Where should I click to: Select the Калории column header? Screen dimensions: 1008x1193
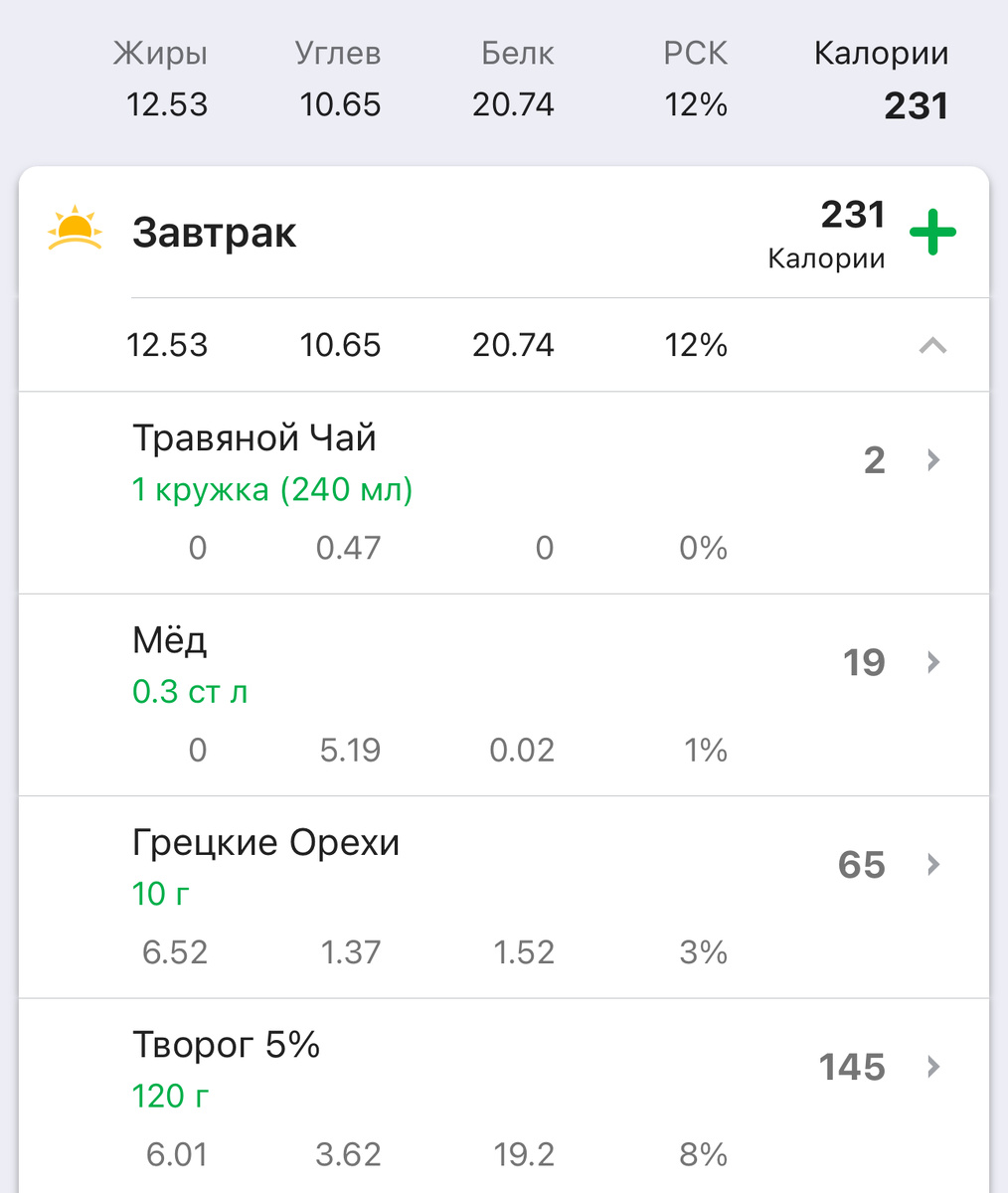tap(880, 53)
